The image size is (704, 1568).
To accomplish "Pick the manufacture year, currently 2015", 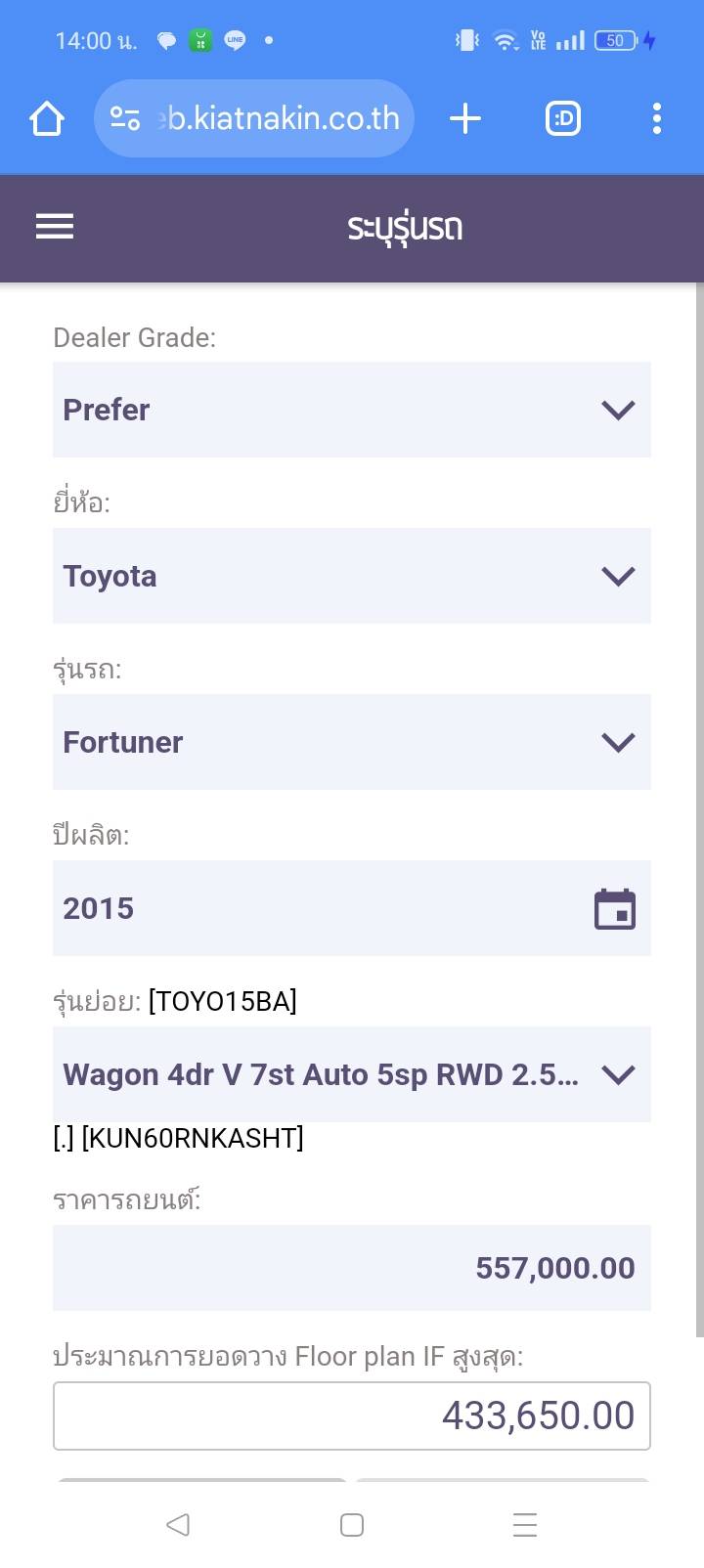I will (351, 908).
